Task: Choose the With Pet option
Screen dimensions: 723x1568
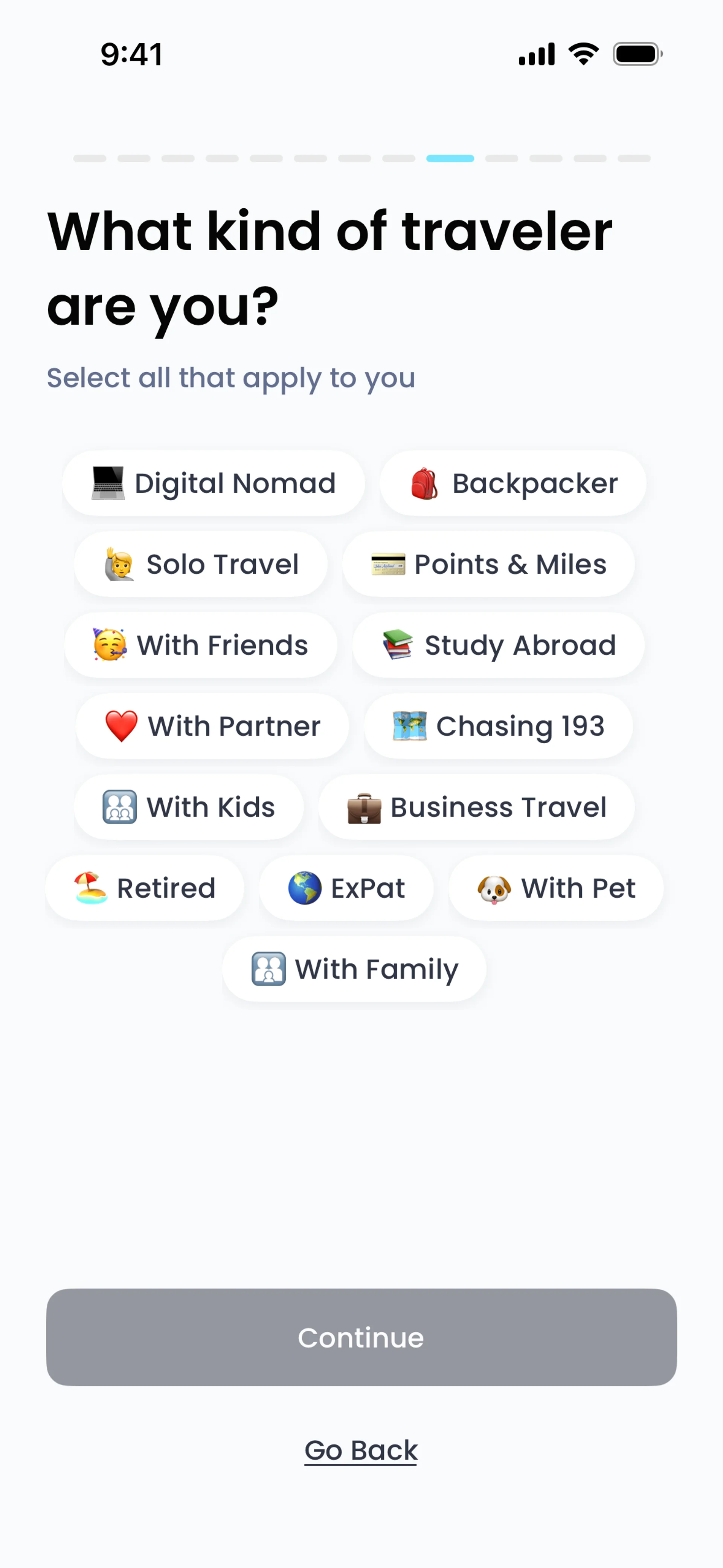Action: click(556, 888)
